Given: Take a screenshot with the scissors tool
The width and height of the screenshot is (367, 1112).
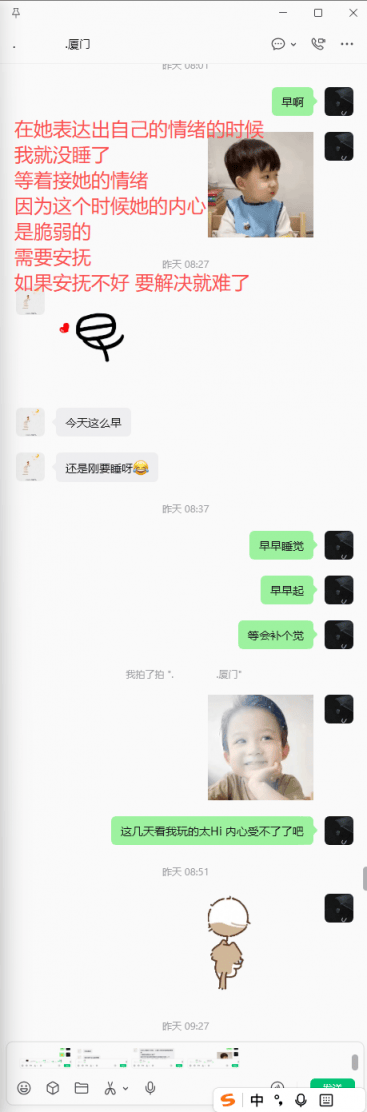Looking at the screenshot, I should [111, 1087].
